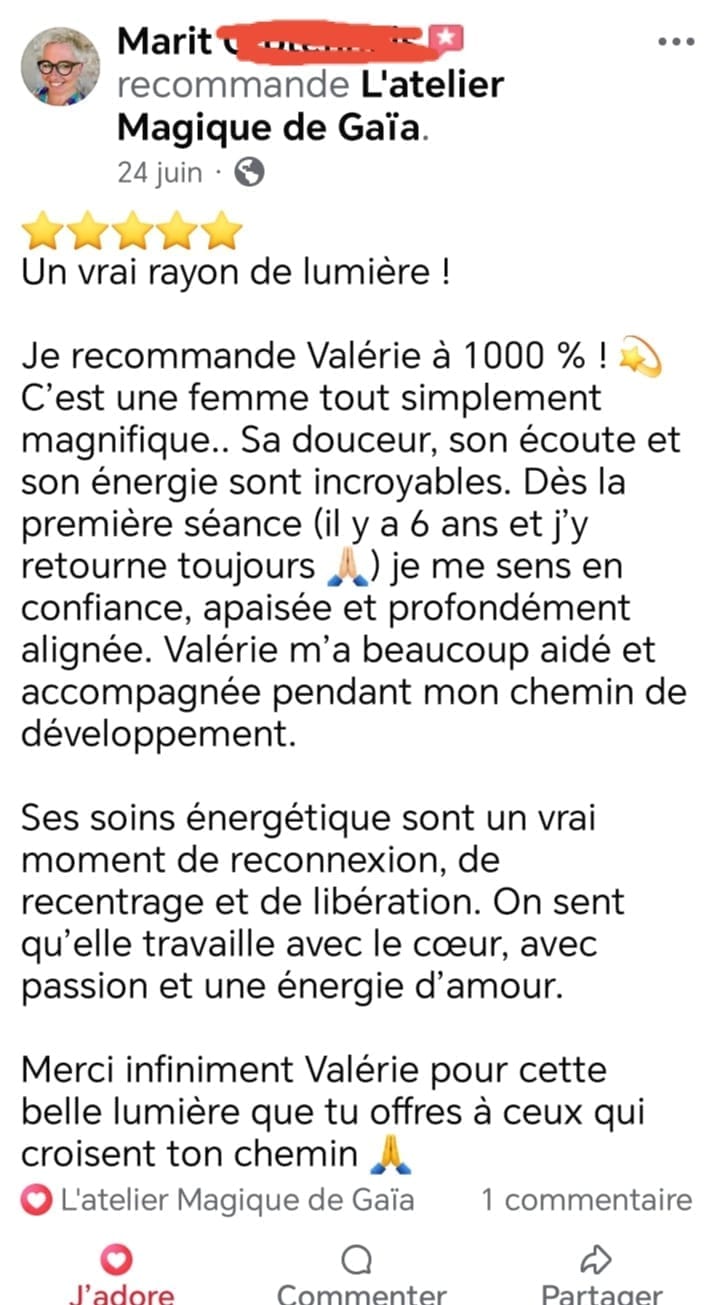View the list of reactions on this post

(218, 1200)
